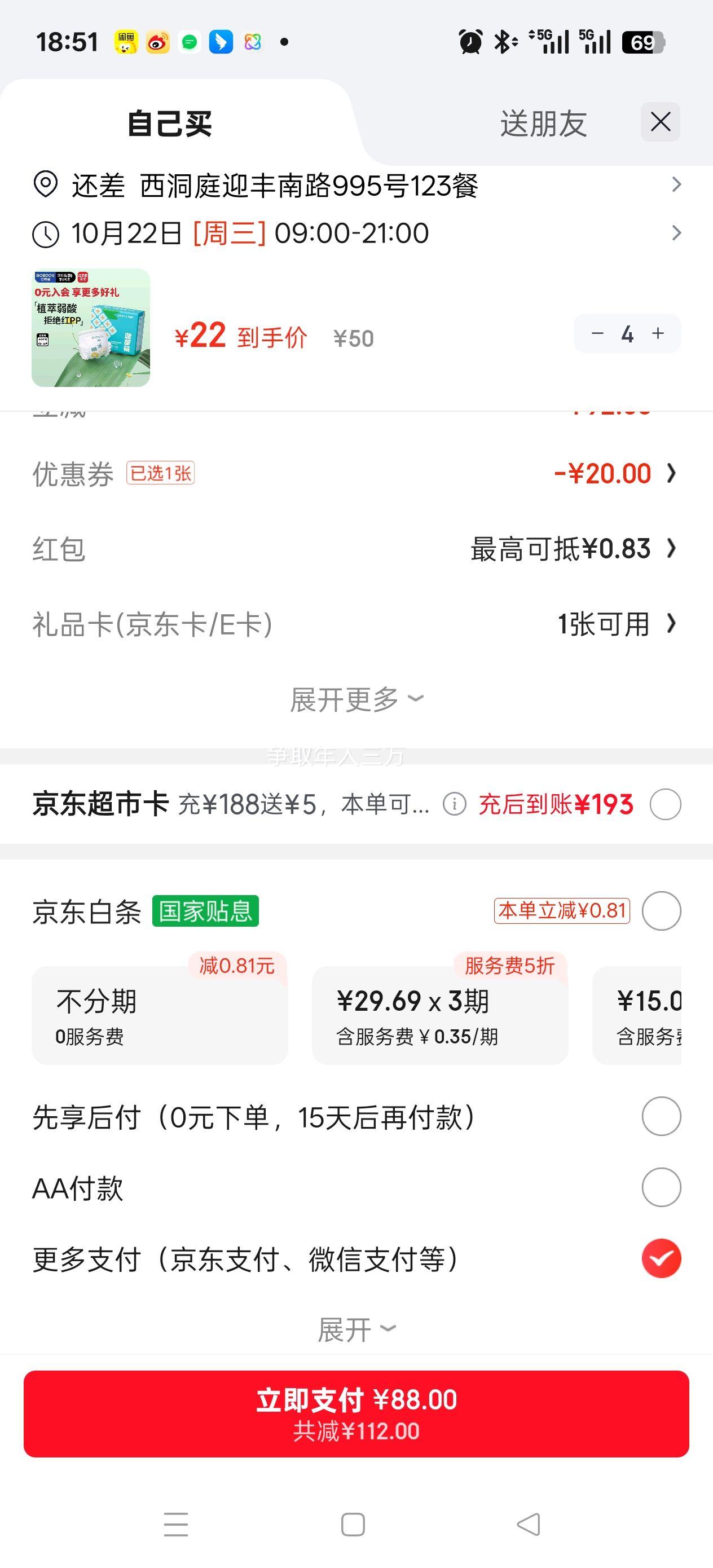Go back using the system back button
Image resolution: width=713 pixels, height=1568 pixels.
click(x=528, y=1524)
